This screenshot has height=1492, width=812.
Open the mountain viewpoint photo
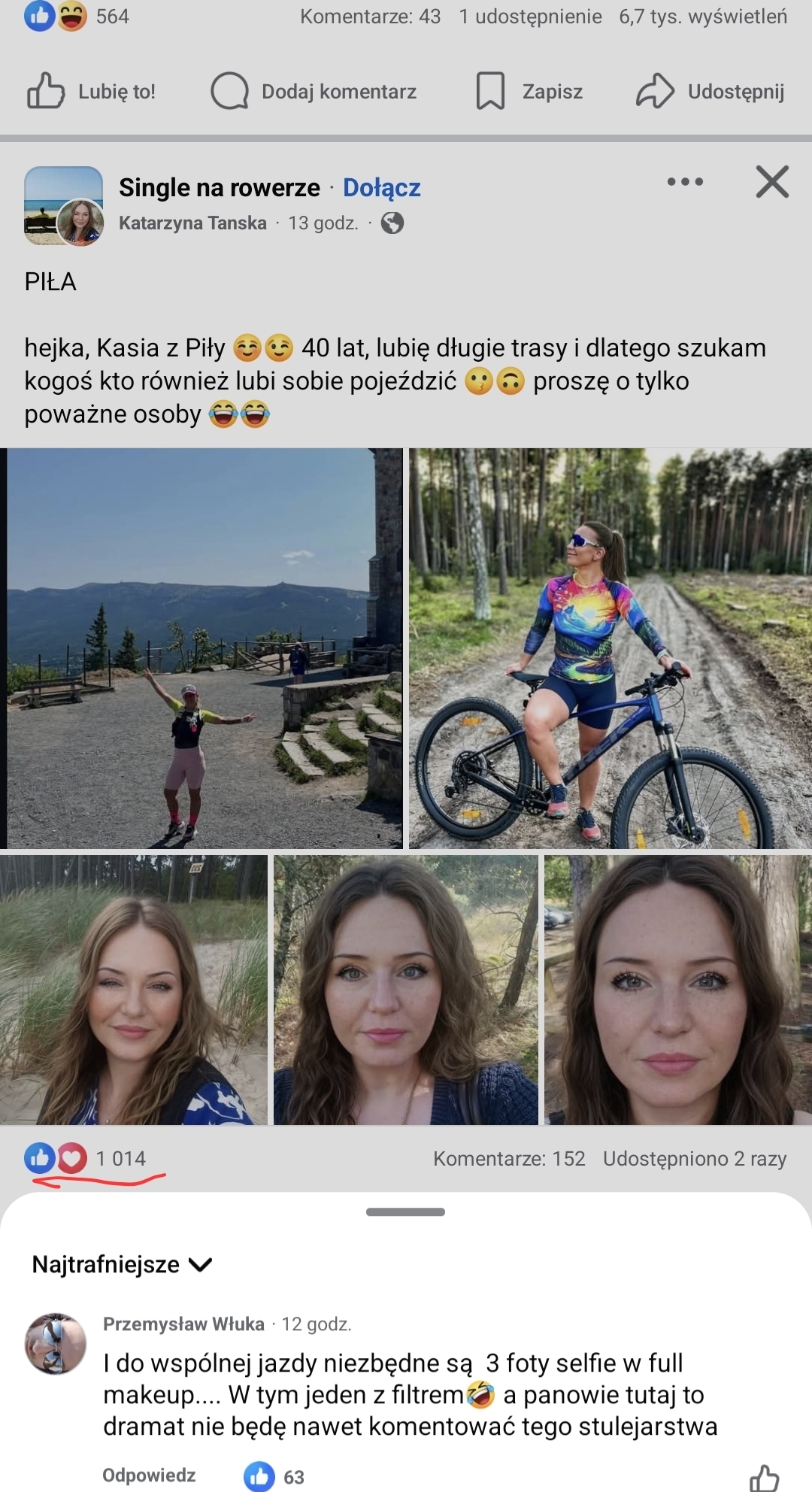(x=203, y=648)
